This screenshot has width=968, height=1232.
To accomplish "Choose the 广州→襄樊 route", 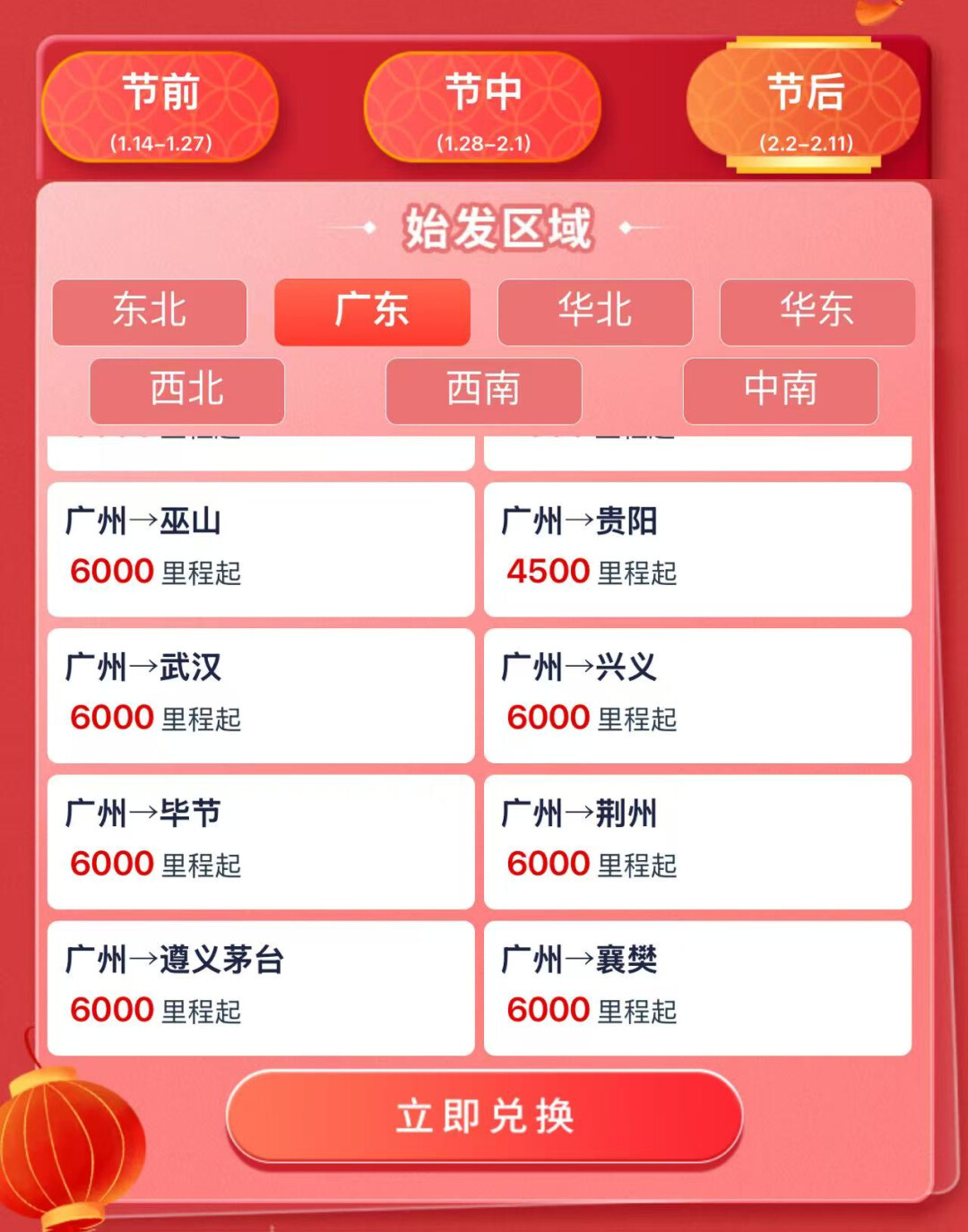I will point(697,987).
